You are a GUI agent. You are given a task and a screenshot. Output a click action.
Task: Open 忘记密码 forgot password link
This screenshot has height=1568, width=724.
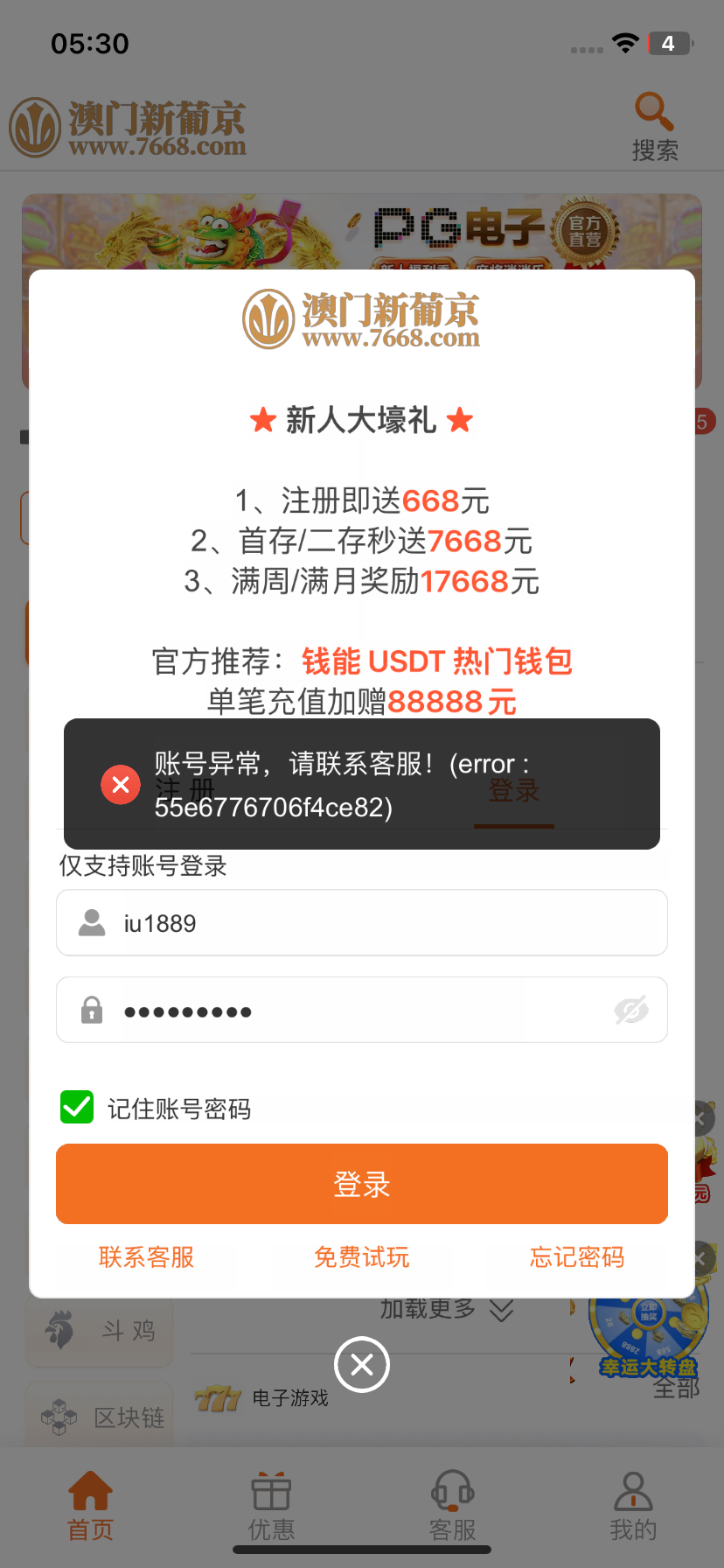[x=576, y=1257]
